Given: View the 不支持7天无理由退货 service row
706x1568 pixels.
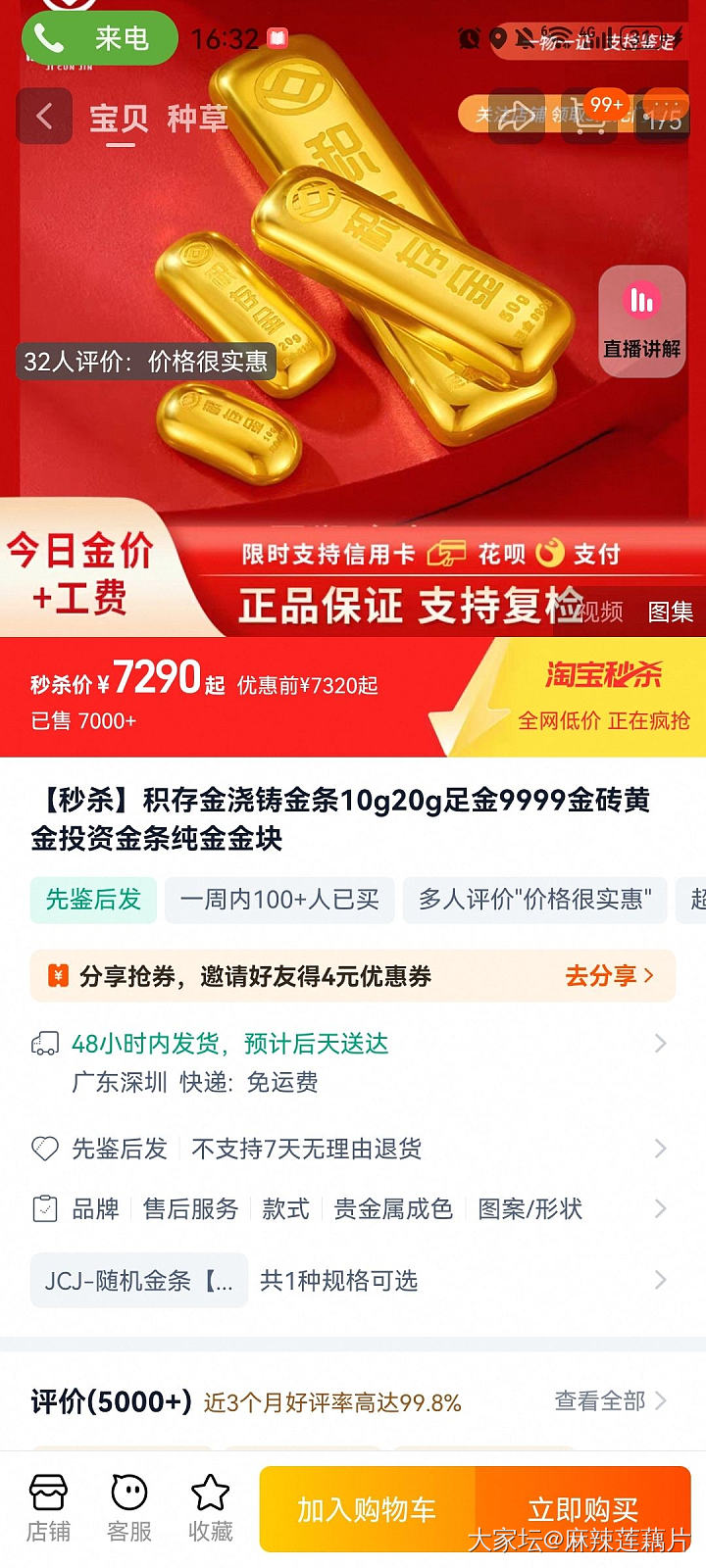Looking at the screenshot, I should click(x=353, y=1149).
